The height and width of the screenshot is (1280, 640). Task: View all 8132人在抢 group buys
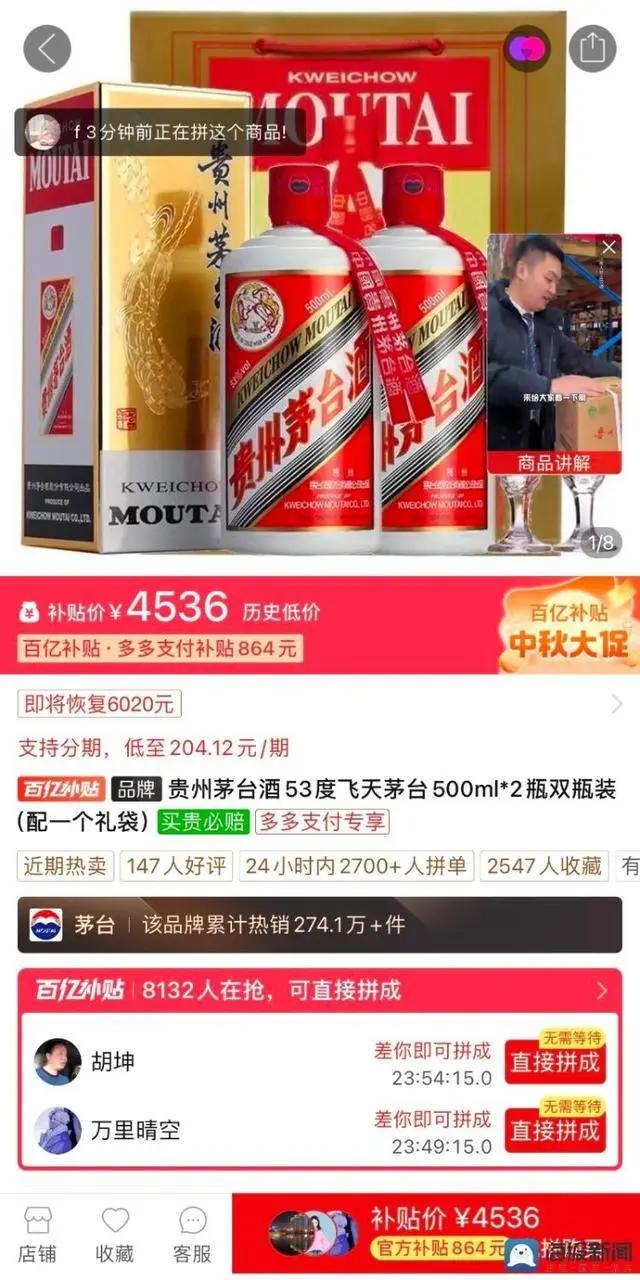tap(601, 991)
